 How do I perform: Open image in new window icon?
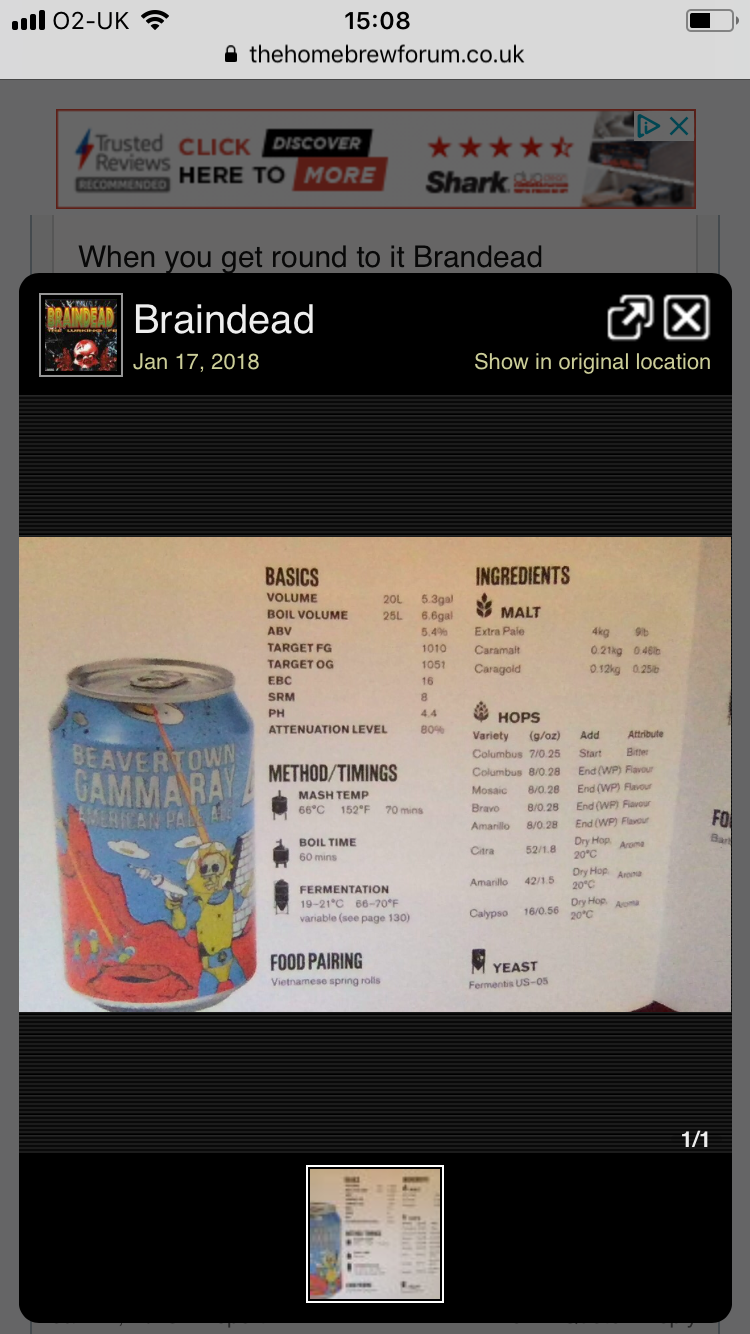click(630, 319)
